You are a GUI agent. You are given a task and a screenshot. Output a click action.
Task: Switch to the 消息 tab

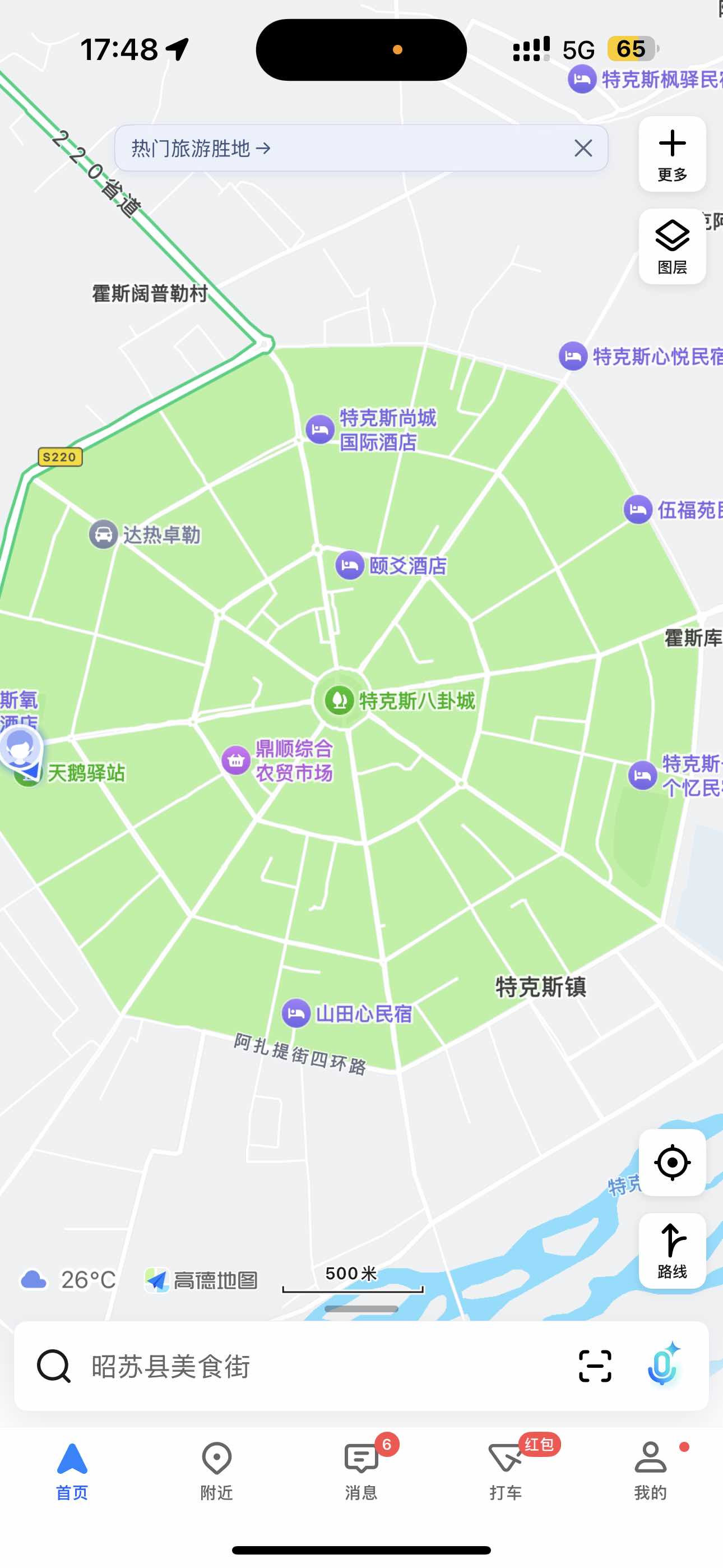pos(361,1470)
